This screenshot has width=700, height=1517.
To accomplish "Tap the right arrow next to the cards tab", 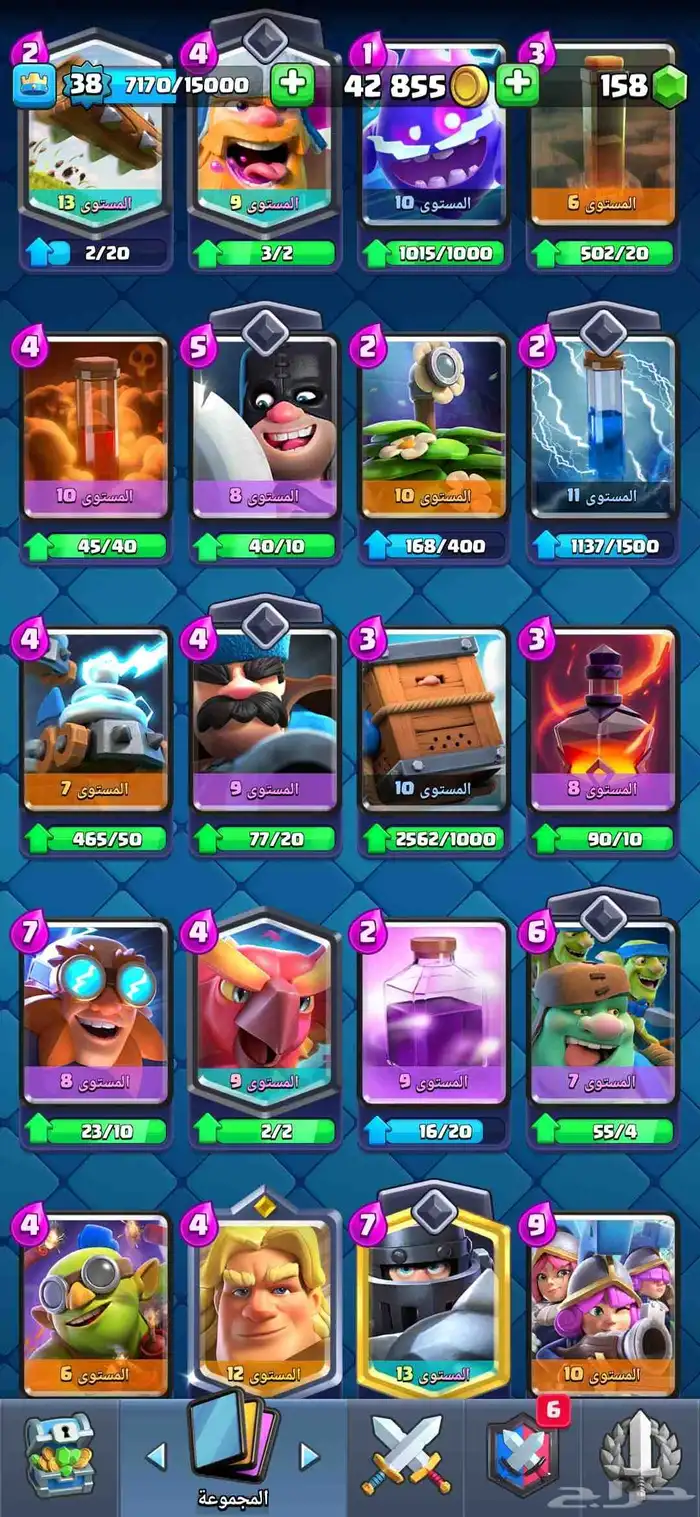I will (310, 1455).
